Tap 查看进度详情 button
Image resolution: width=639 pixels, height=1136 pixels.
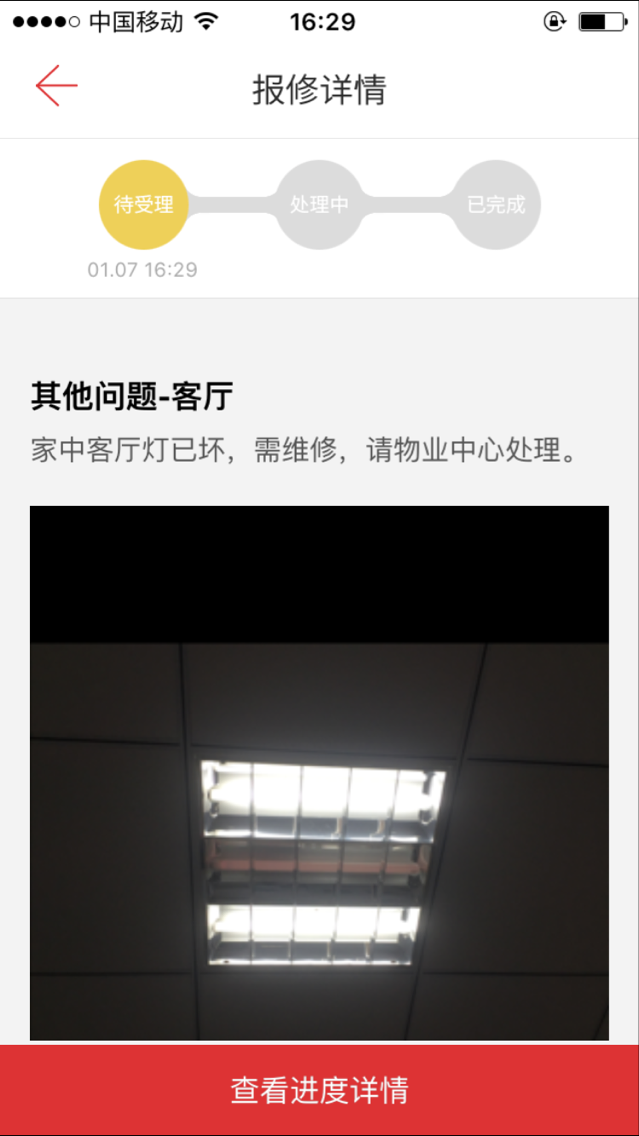(319, 1090)
